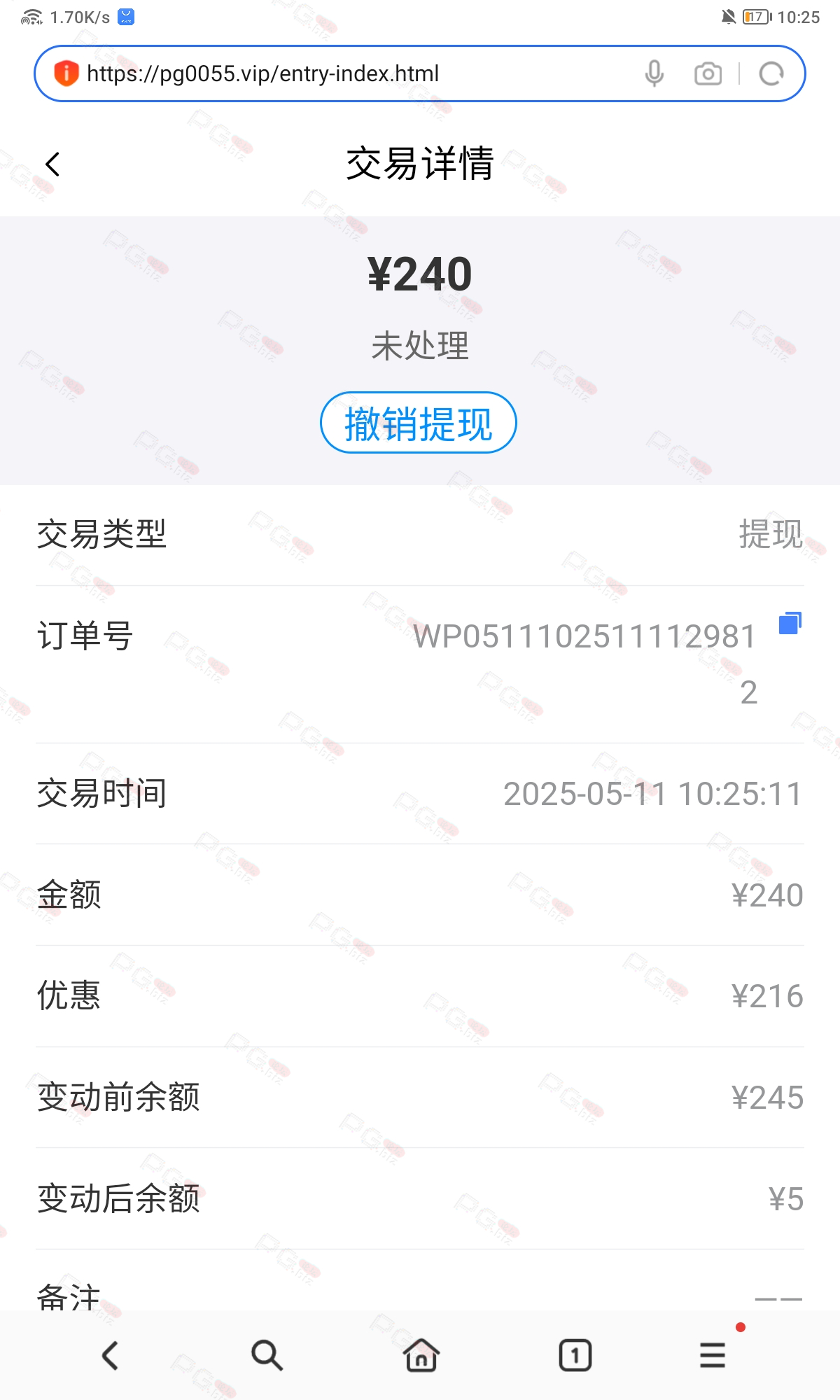Screen dimensions: 840x1400
Task: Tap the 撤销提现 button to cancel withdrawal
Action: (419, 423)
